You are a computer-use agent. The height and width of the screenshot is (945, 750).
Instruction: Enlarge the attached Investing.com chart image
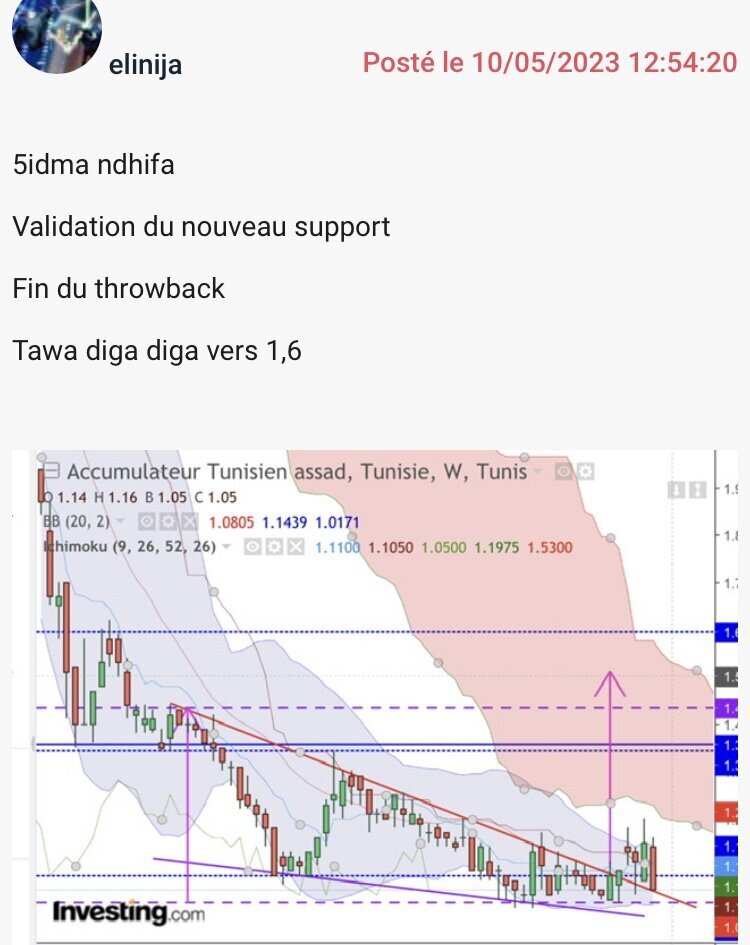click(x=375, y=695)
